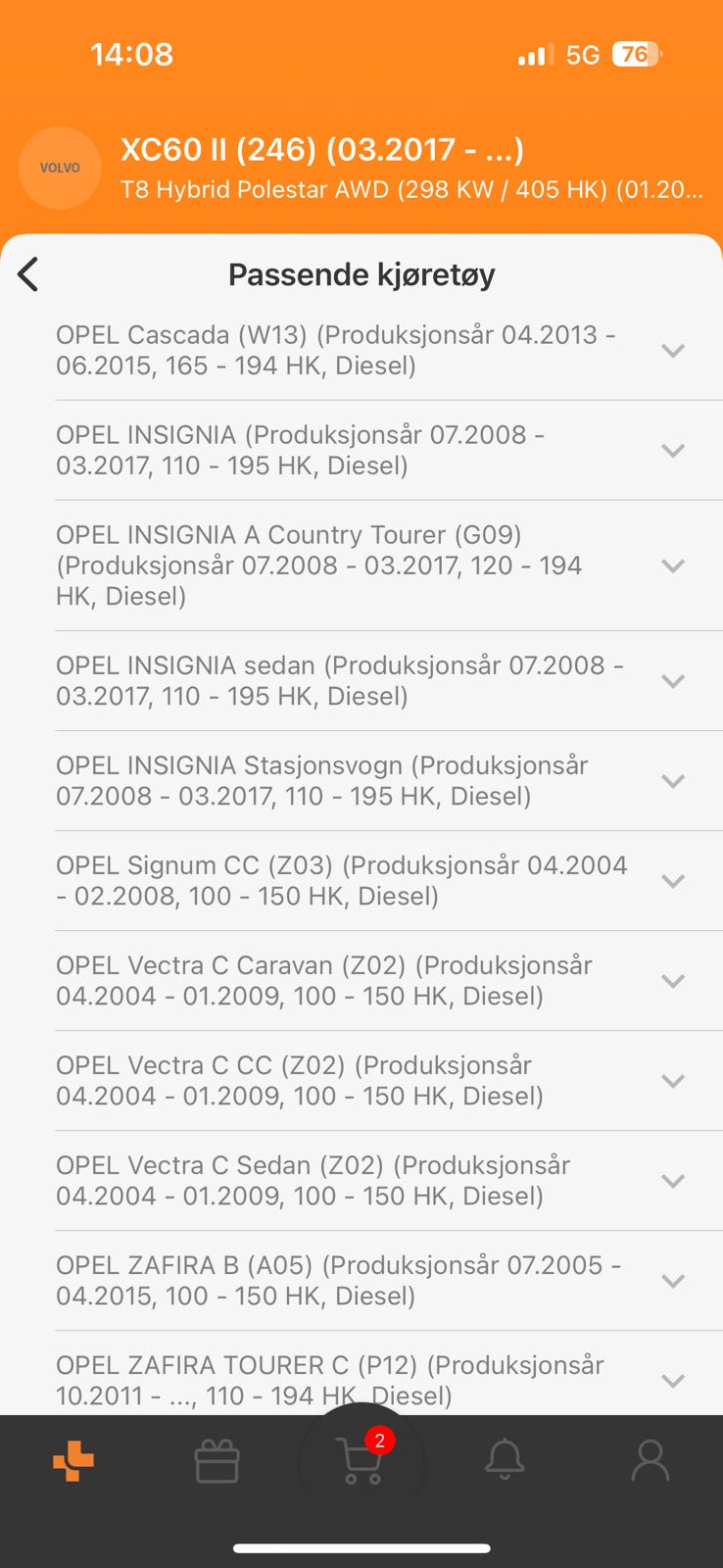Expand OPEL ZAFIRA TOURER C (P12)
The width and height of the screenshot is (723, 1568).
(x=672, y=1381)
